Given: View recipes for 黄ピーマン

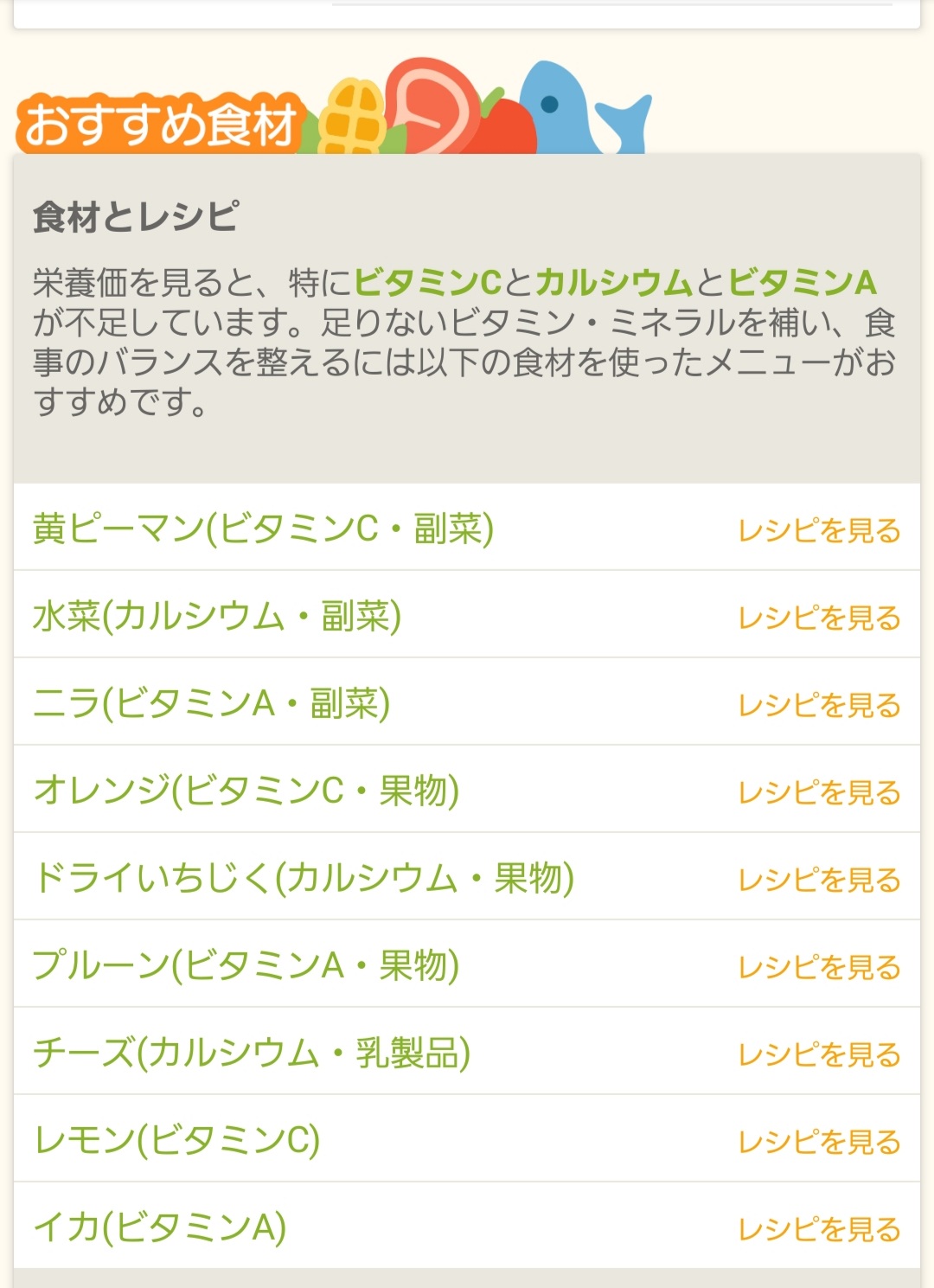Looking at the screenshot, I should tap(818, 530).
